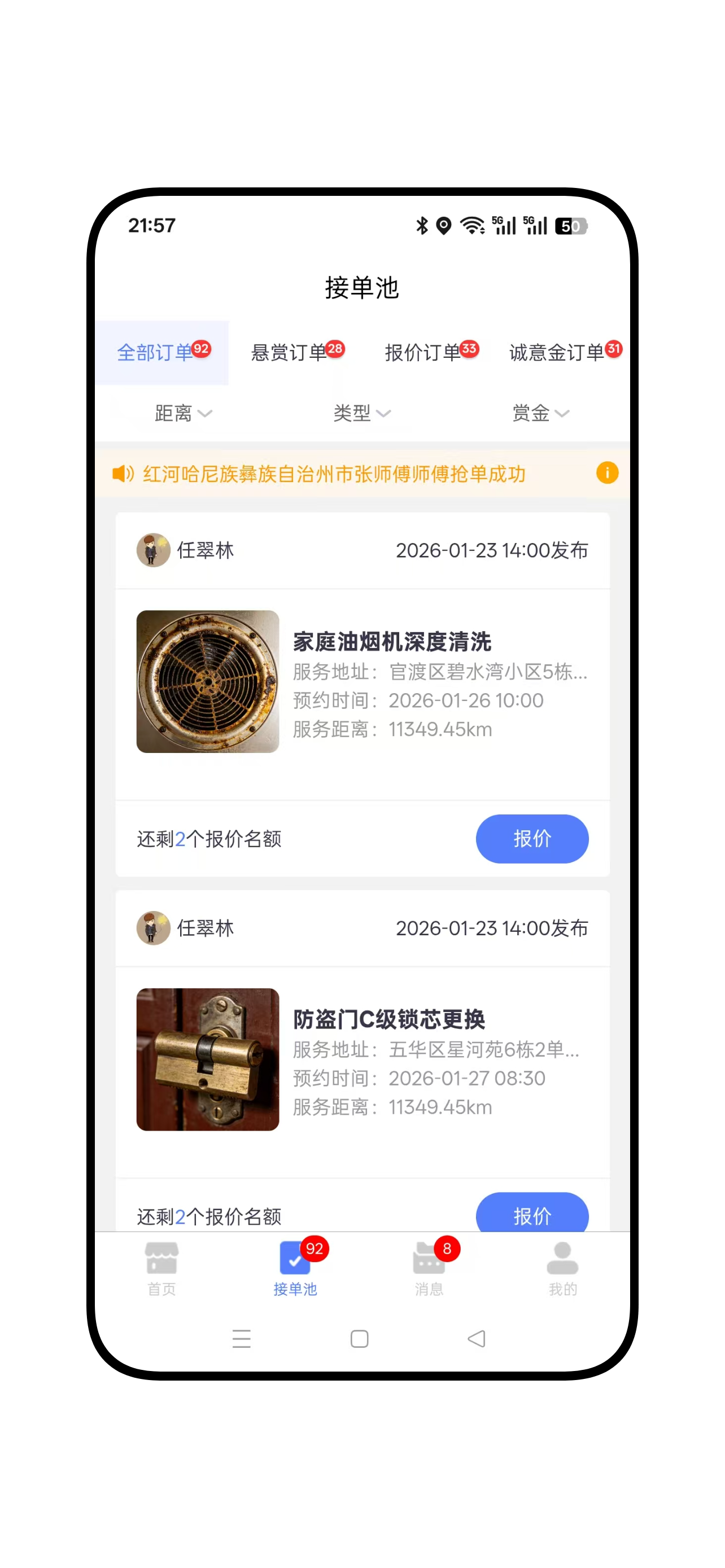View the greasy range hood photo thumbnail

coord(208,681)
